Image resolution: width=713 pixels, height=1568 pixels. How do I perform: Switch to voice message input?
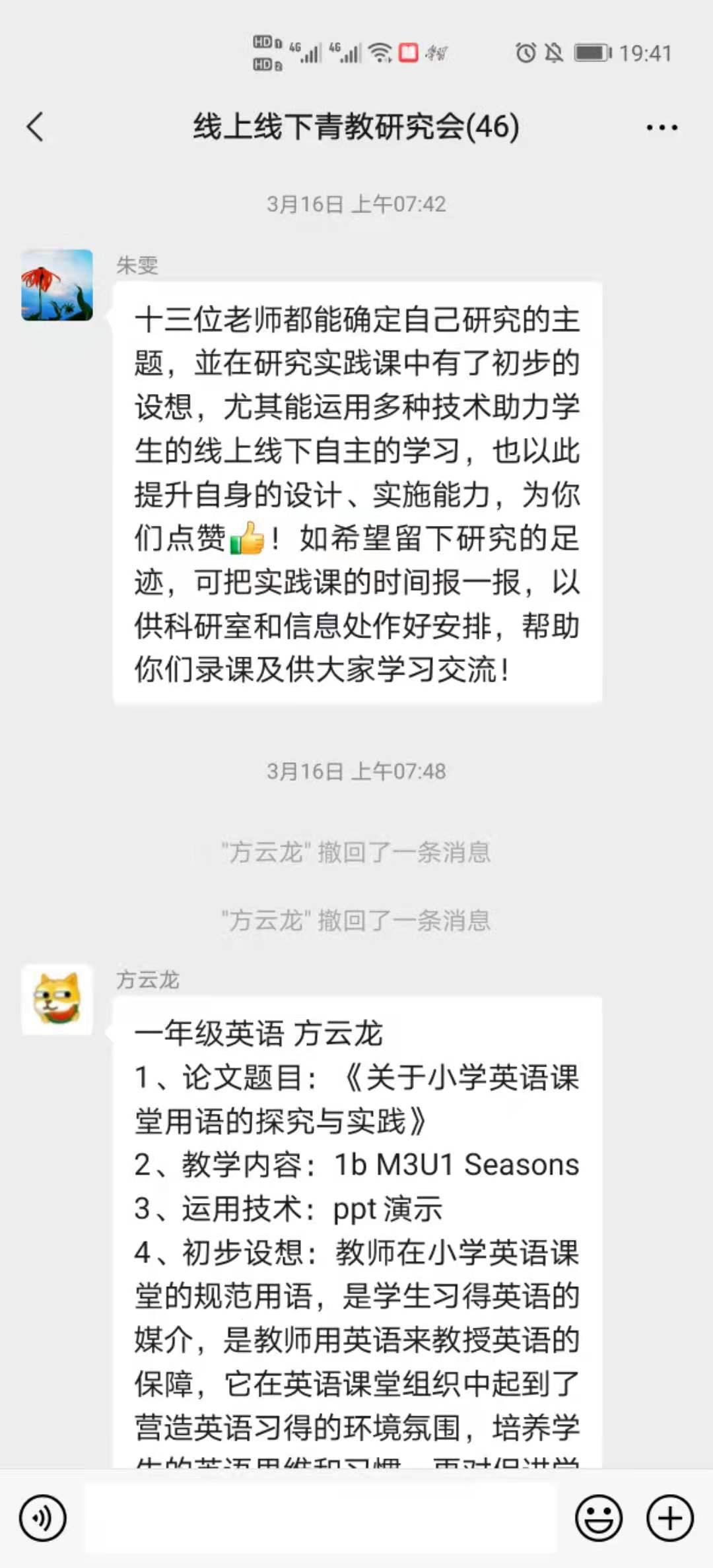[x=43, y=1518]
